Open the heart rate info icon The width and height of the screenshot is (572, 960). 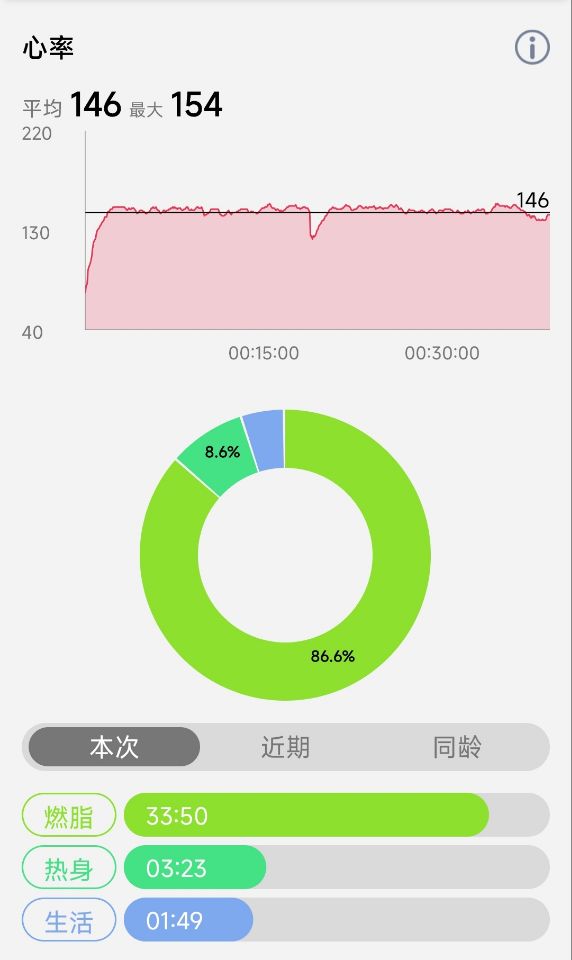tap(532, 47)
